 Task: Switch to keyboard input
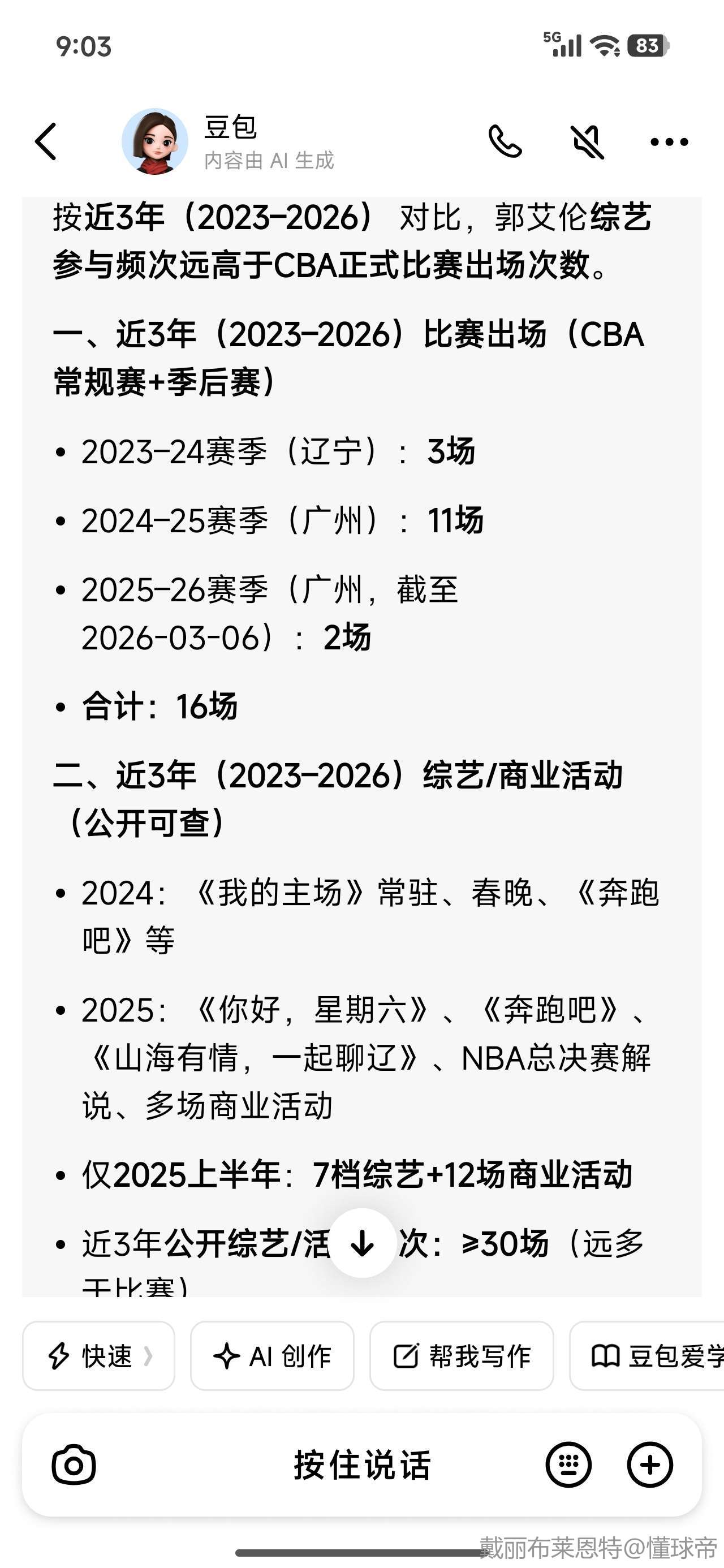568,1464
